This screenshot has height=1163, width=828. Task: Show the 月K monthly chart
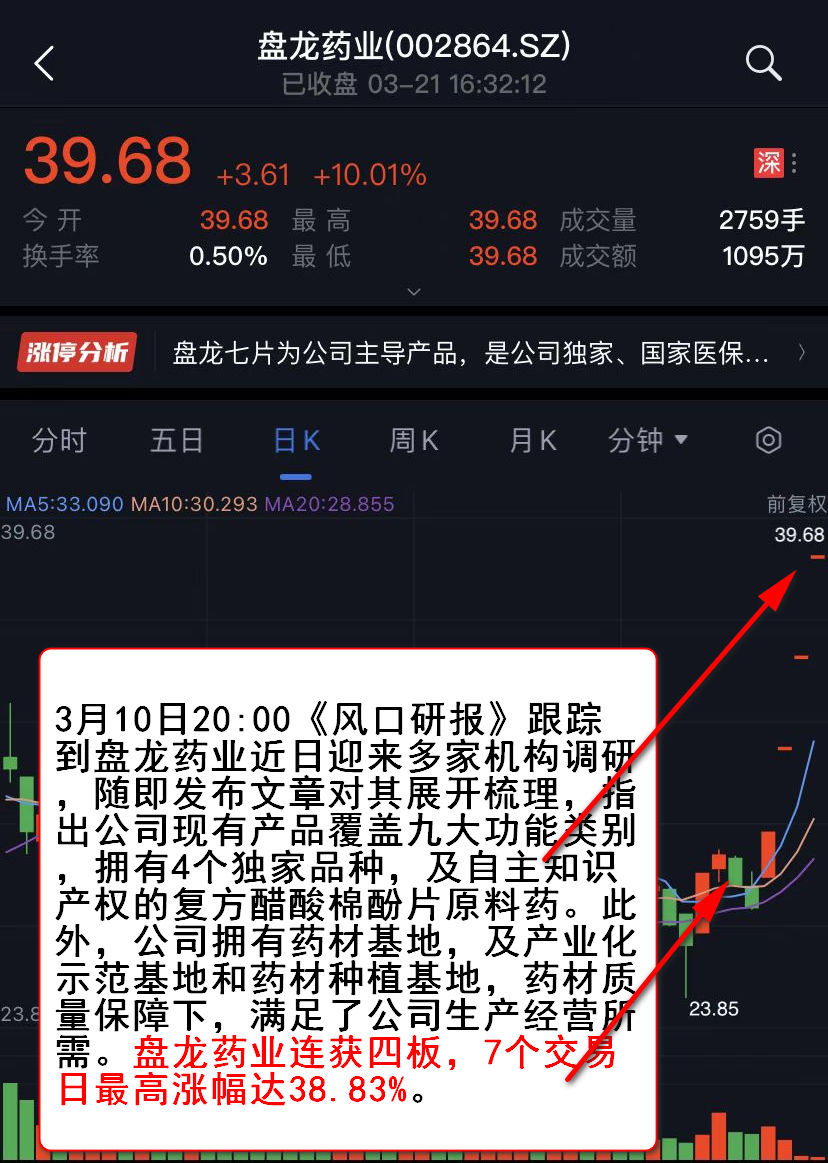[x=532, y=440]
